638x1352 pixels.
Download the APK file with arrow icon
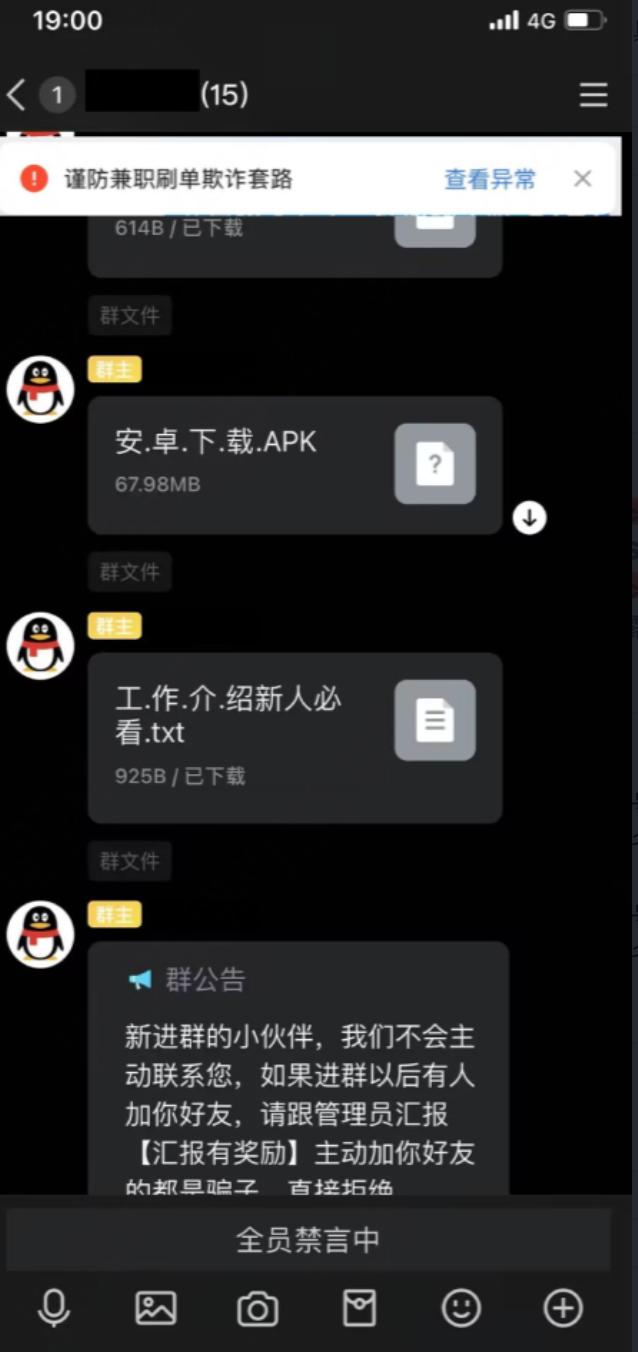[529, 517]
